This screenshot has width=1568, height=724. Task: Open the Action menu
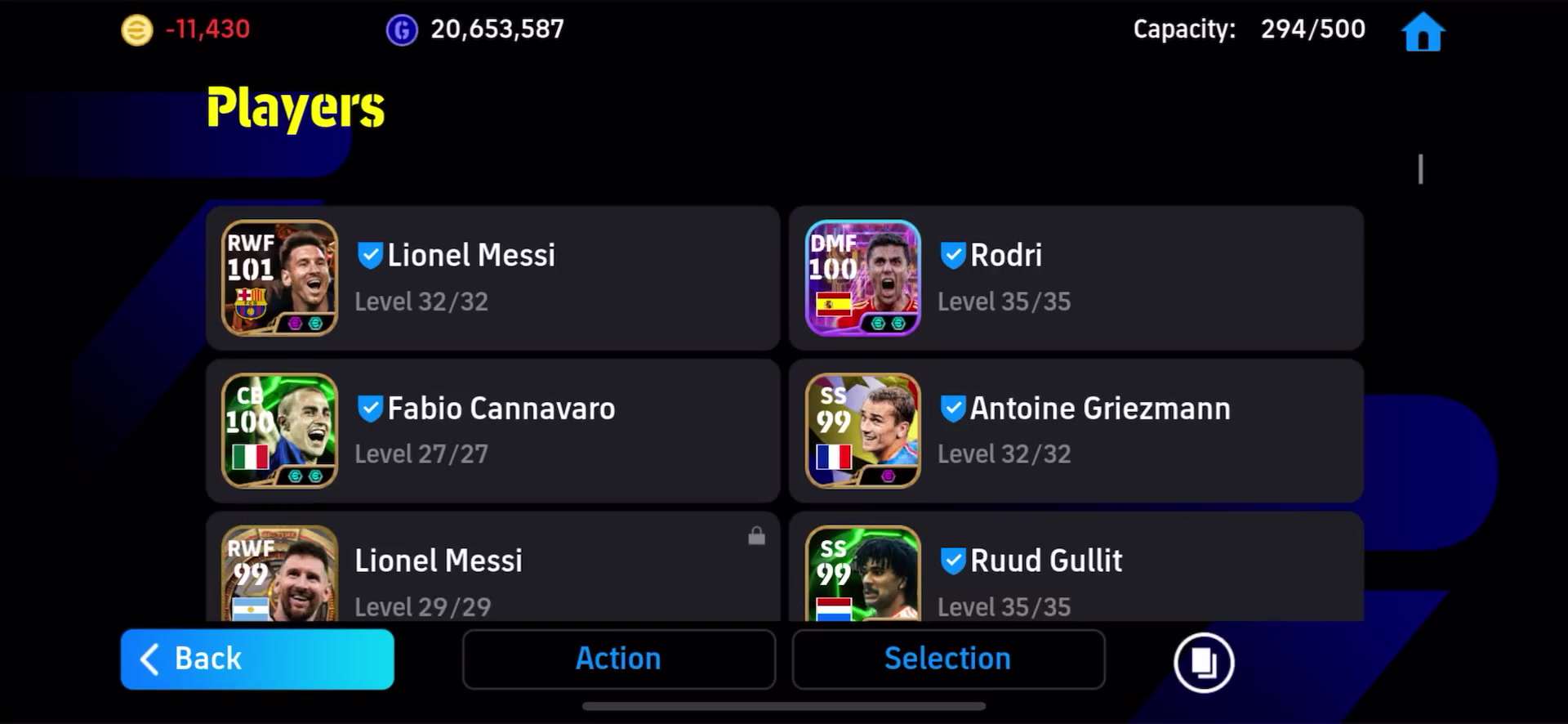618,659
